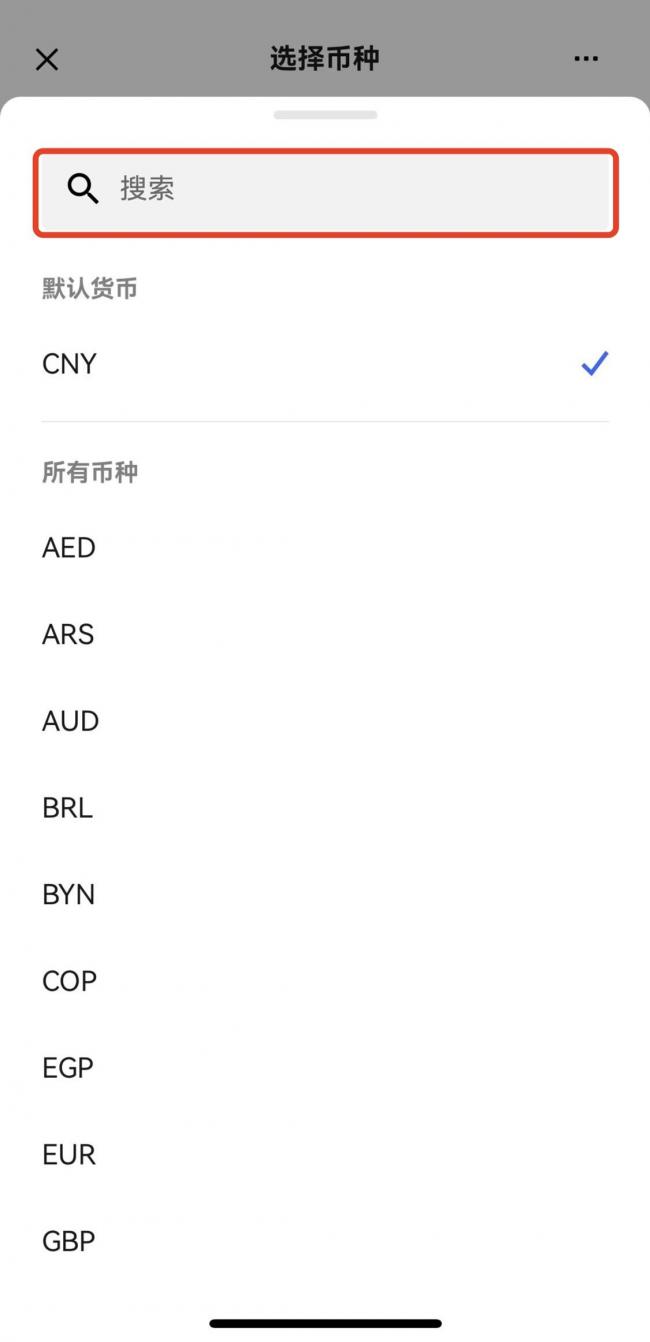650x1342 pixels.
Task: Choose the BRL currency row
Action: click(x=325, y=808)
